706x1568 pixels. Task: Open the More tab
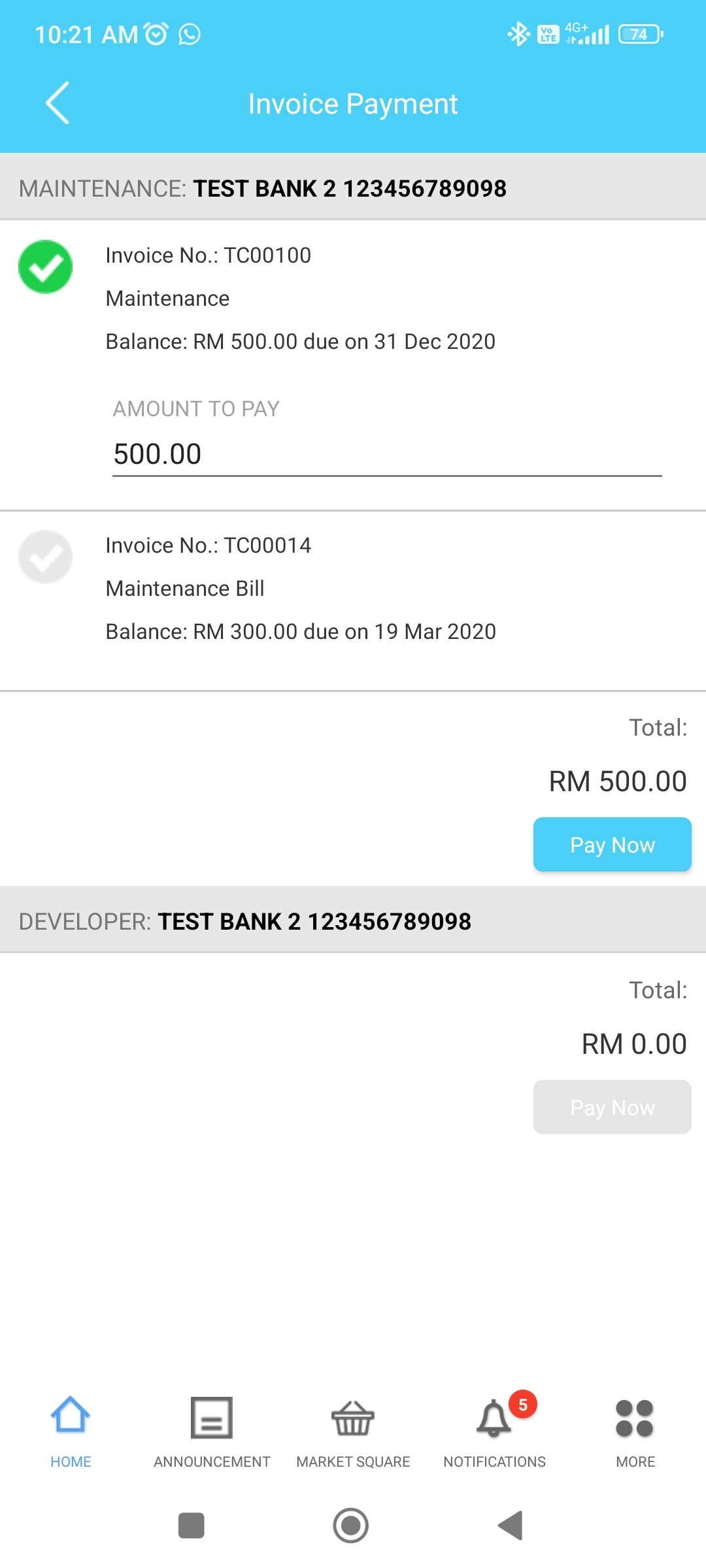(x=635, y=1431)
